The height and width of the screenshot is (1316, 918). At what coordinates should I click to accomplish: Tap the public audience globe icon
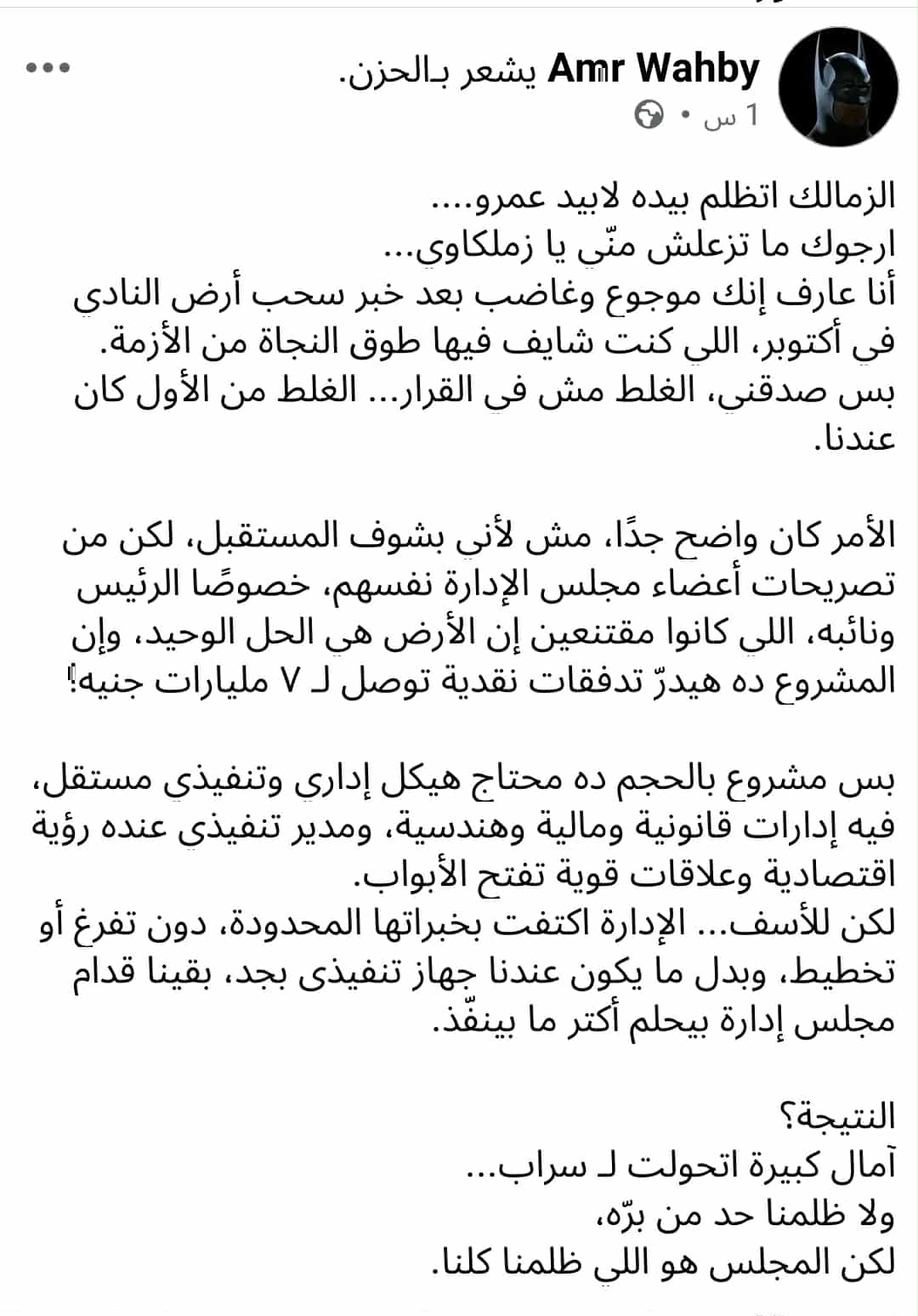coord(649,115)
